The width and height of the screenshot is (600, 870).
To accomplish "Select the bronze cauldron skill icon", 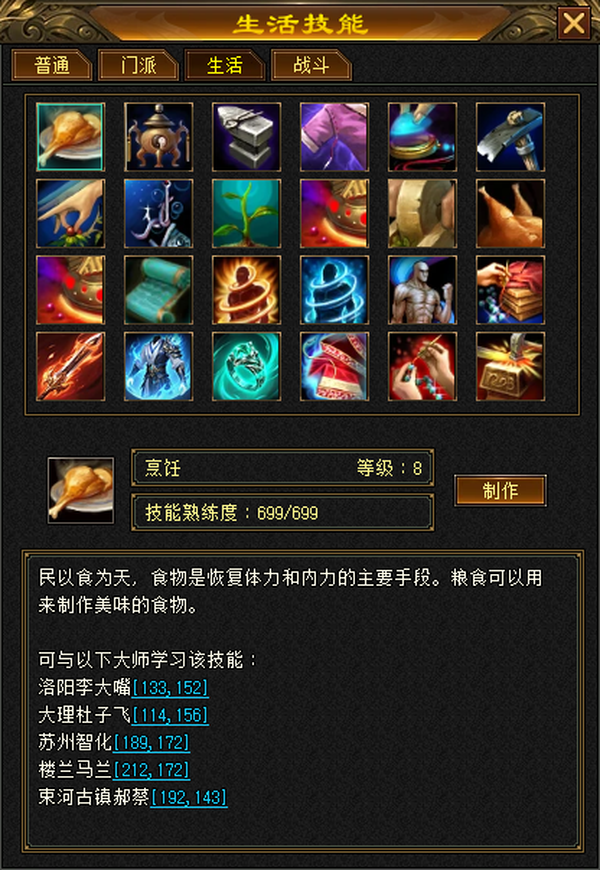I will (x=158, y=136).
